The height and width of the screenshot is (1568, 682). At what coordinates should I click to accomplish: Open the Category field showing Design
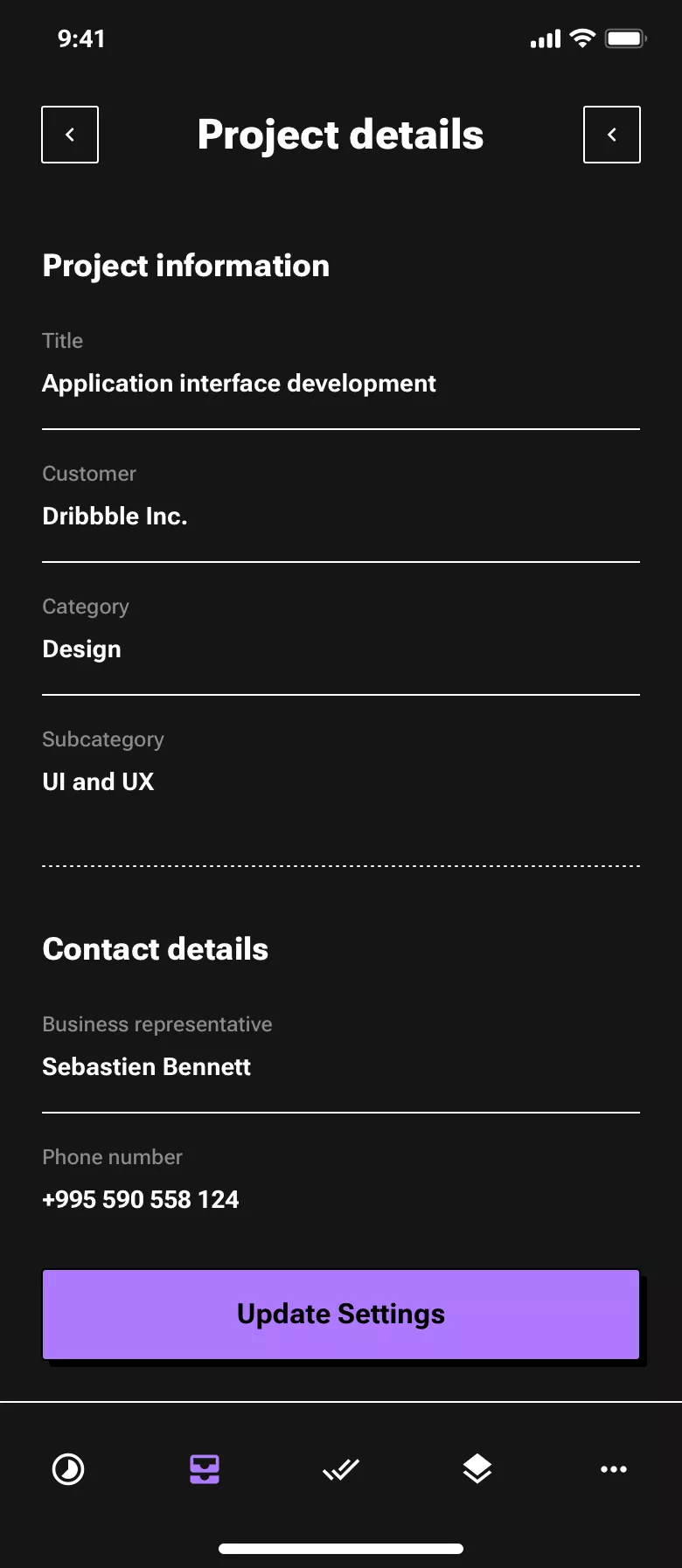[81, 649]
